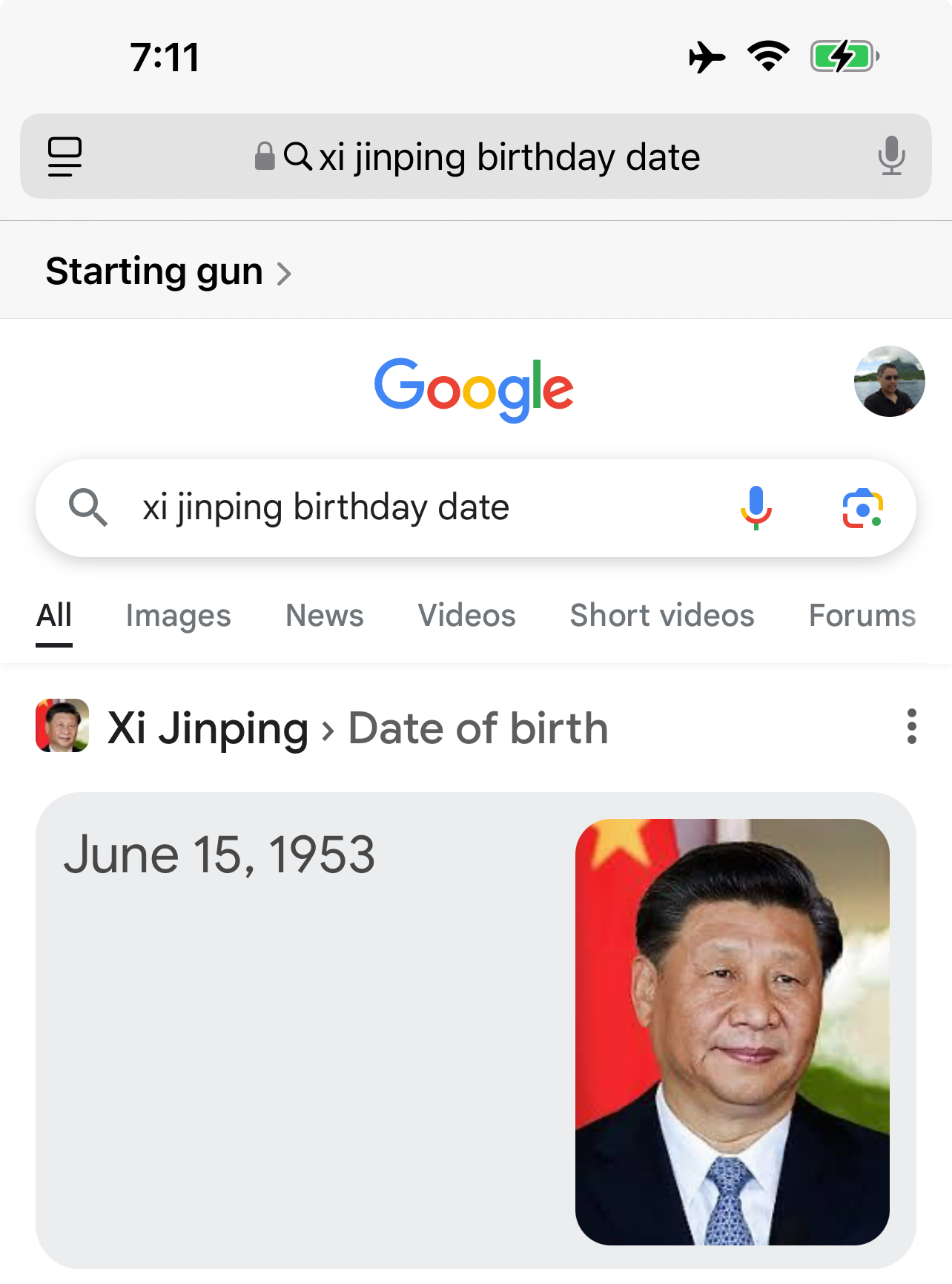Viewport: 952px width, 1284px height.
Task: Search with Google Lens camera
Action: (x=862, y=508)
